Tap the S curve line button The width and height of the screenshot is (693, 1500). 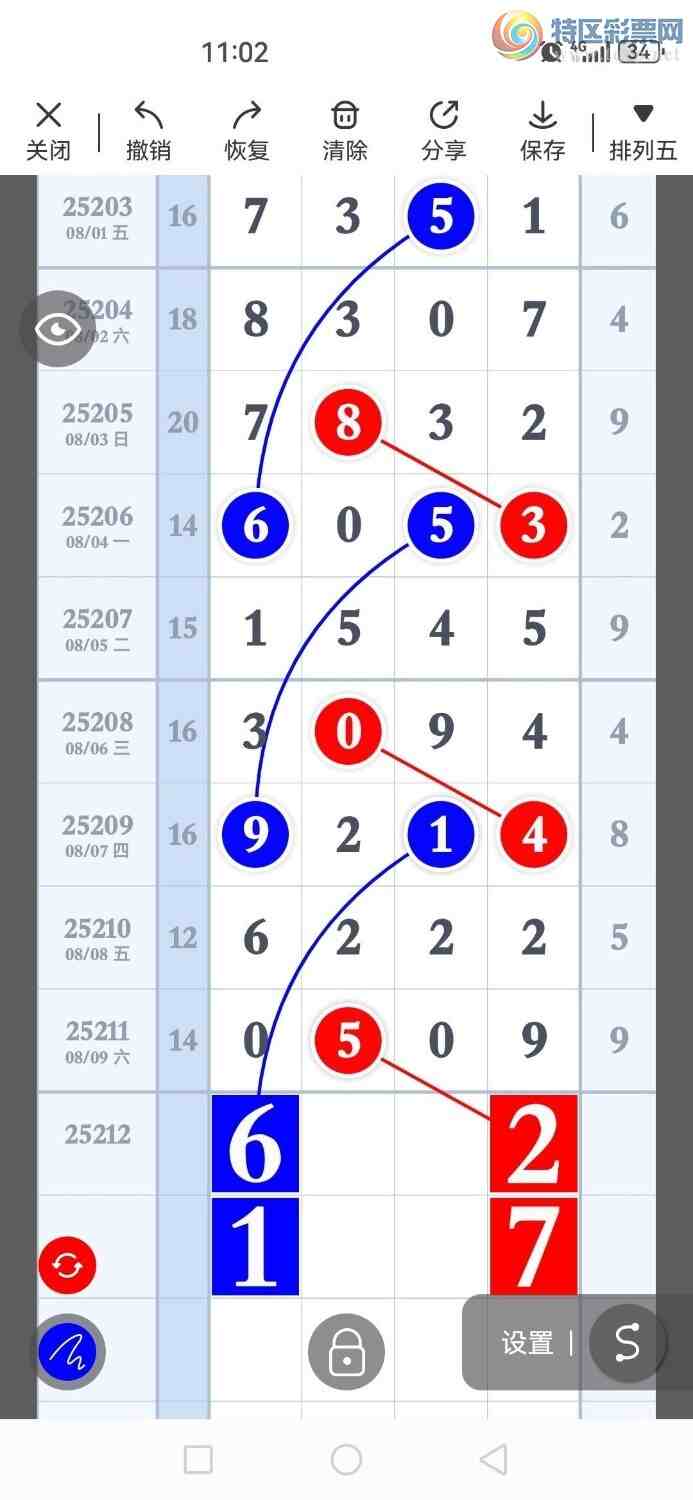[x=627, y=1343]
